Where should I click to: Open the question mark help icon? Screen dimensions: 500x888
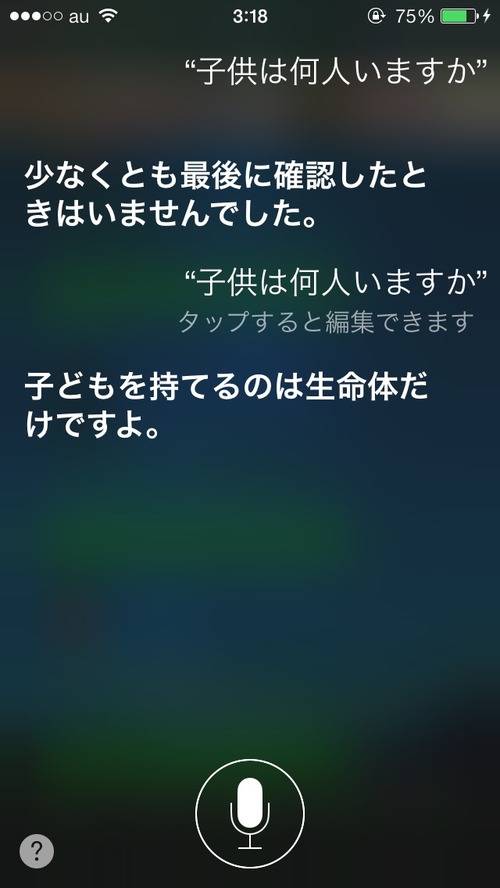pos(37,851)
